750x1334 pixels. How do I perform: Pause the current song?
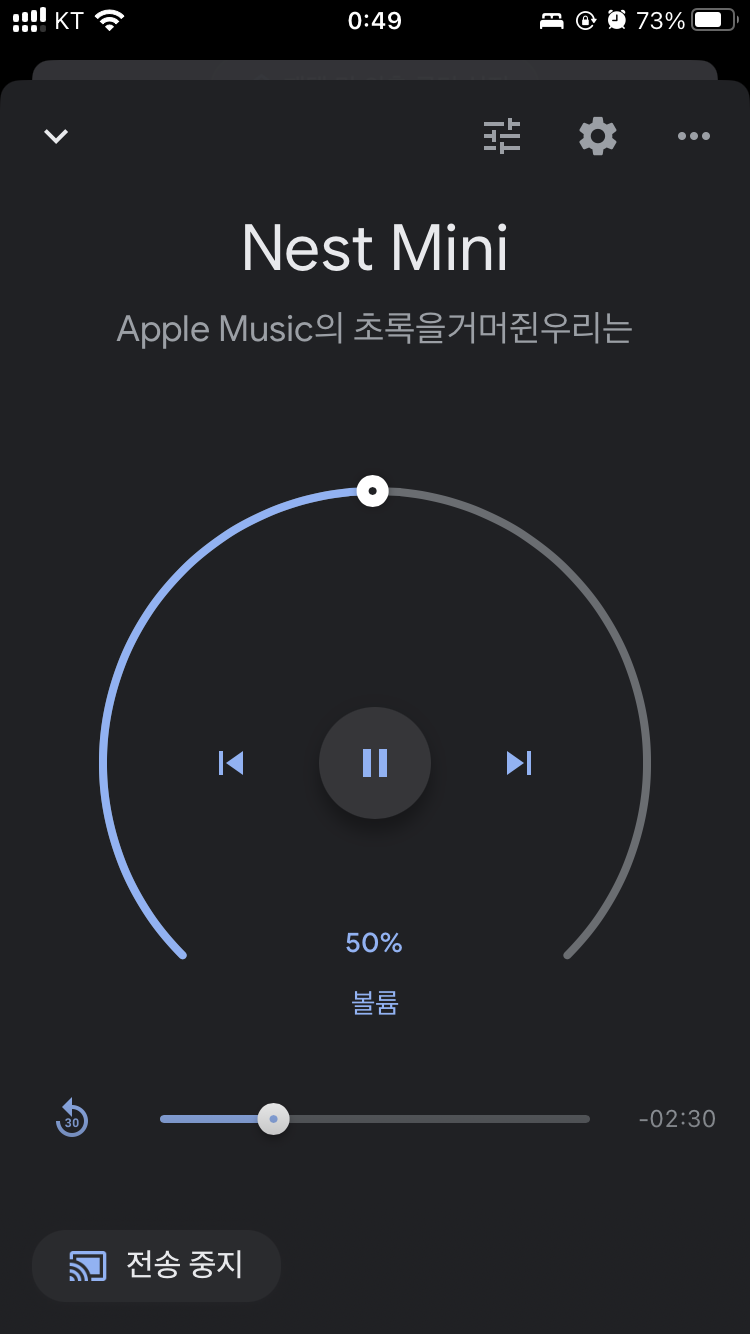click(x=375, y=763)
